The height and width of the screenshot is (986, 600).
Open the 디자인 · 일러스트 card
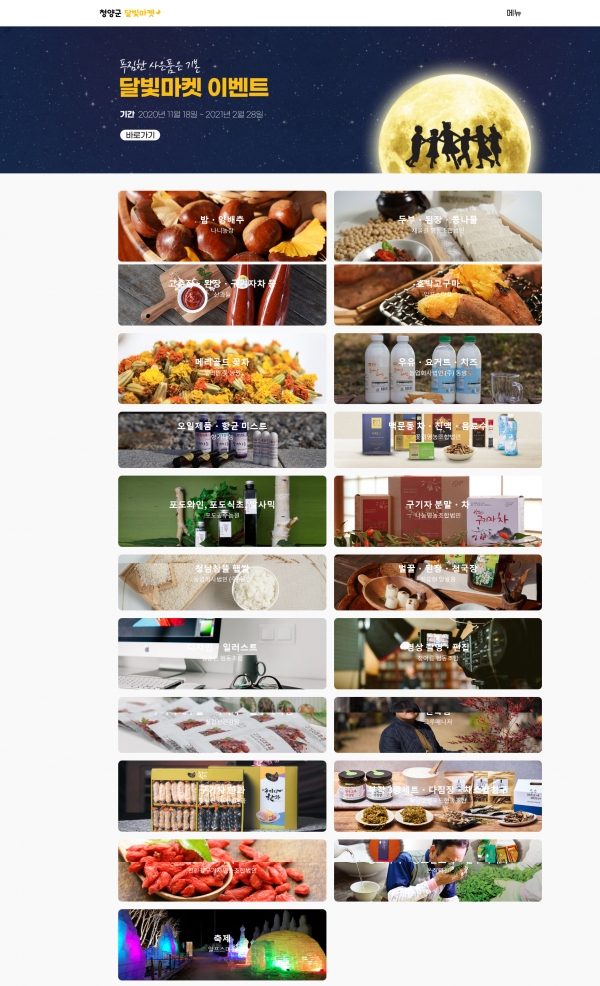pyautogui.click(x=222, y=653)
